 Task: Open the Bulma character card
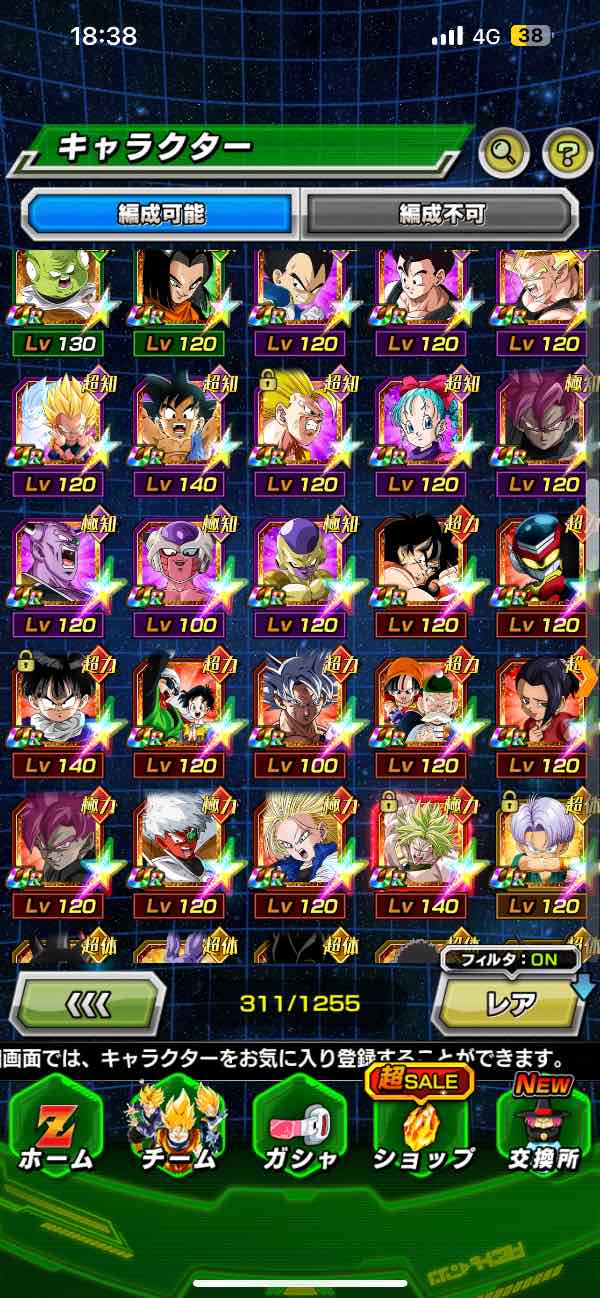[x=421, y=430]
